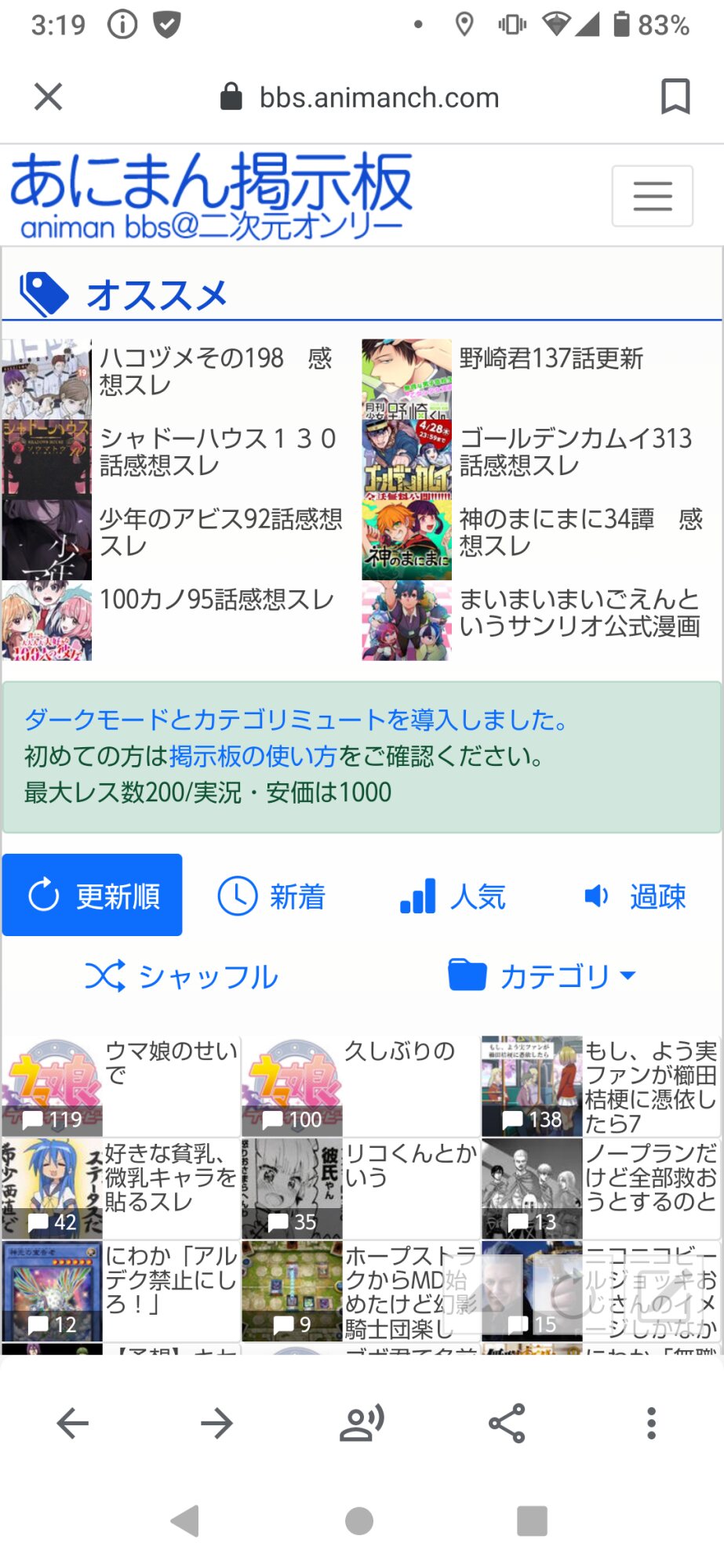This screenshot has width=724, height=1568.
Task: Tap シャッフル to shuffle threads
Action: click(x=182, y=977)
